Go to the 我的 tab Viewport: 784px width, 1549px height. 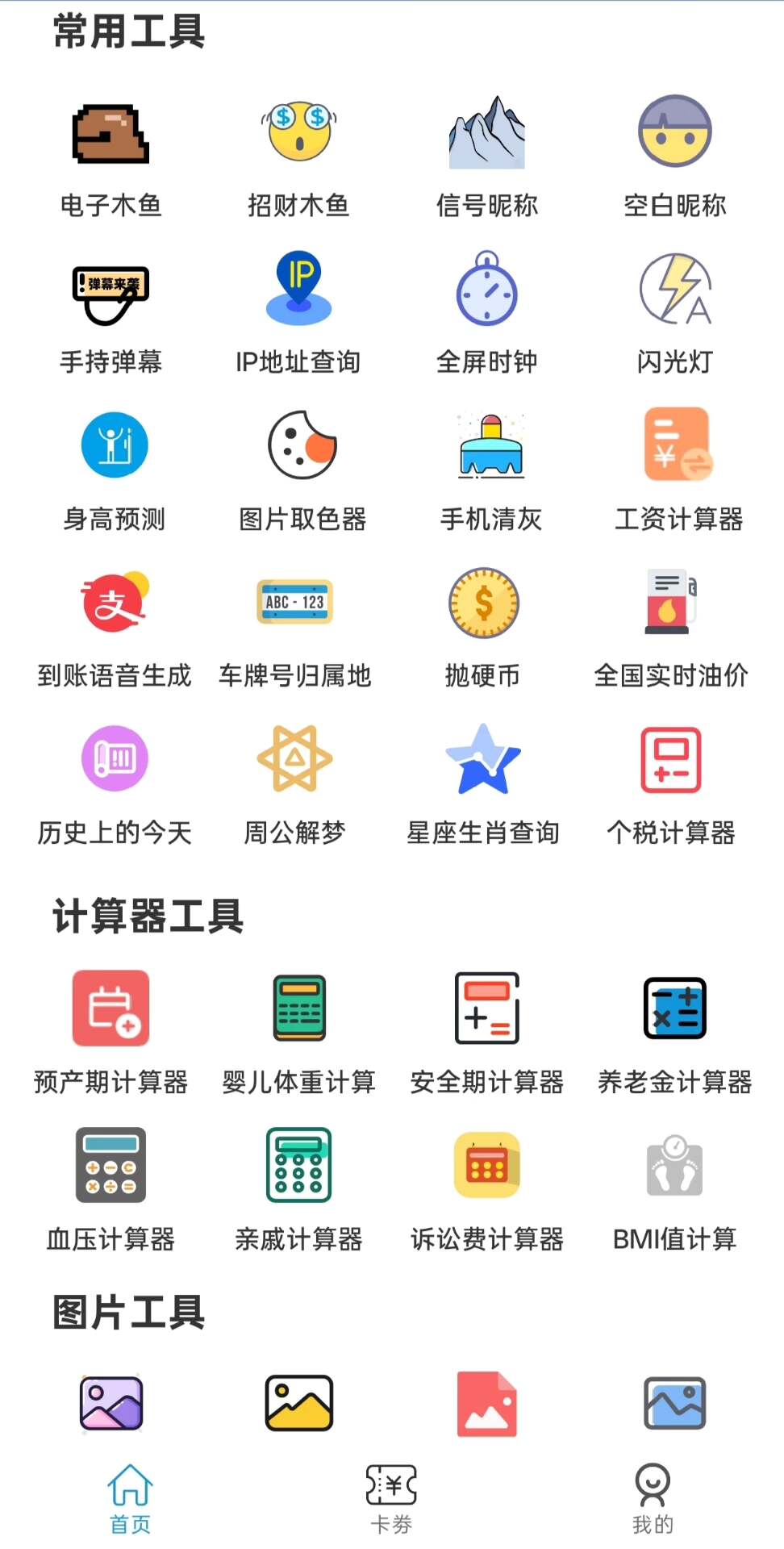click(x=653, y=1497)
